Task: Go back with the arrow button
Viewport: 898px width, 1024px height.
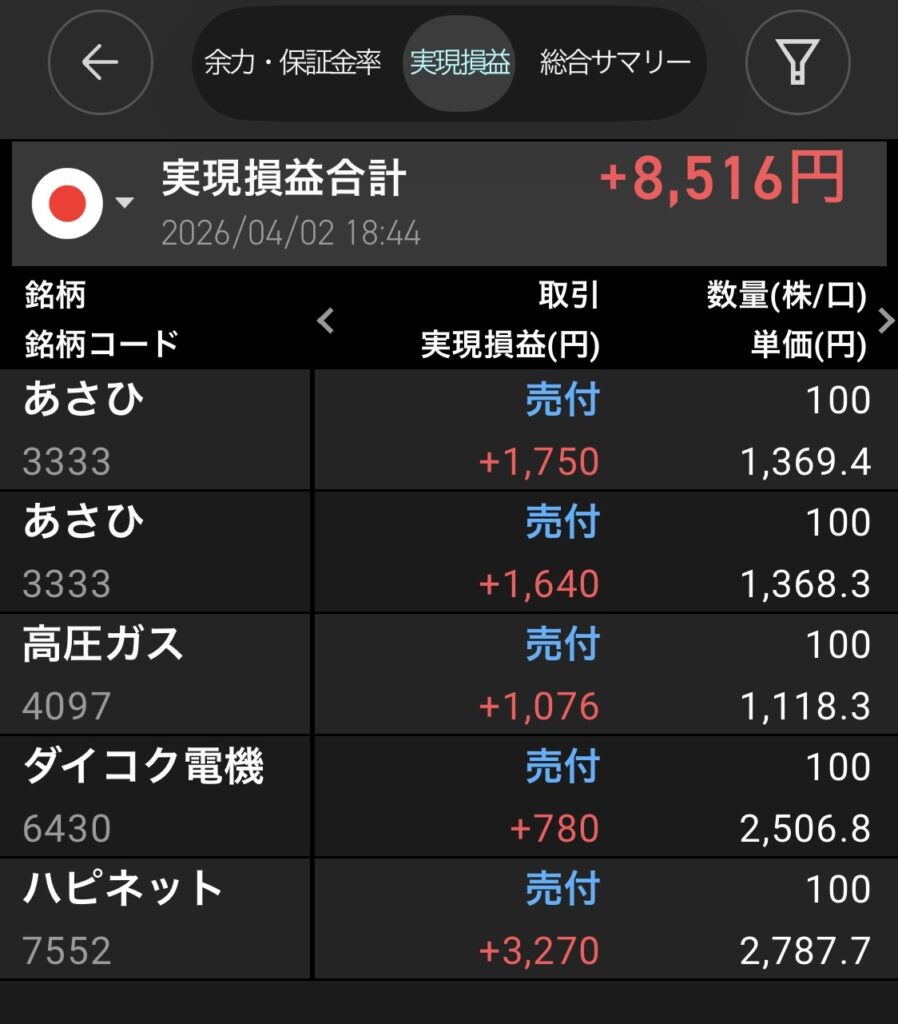Action: click(x=100, y=63)
